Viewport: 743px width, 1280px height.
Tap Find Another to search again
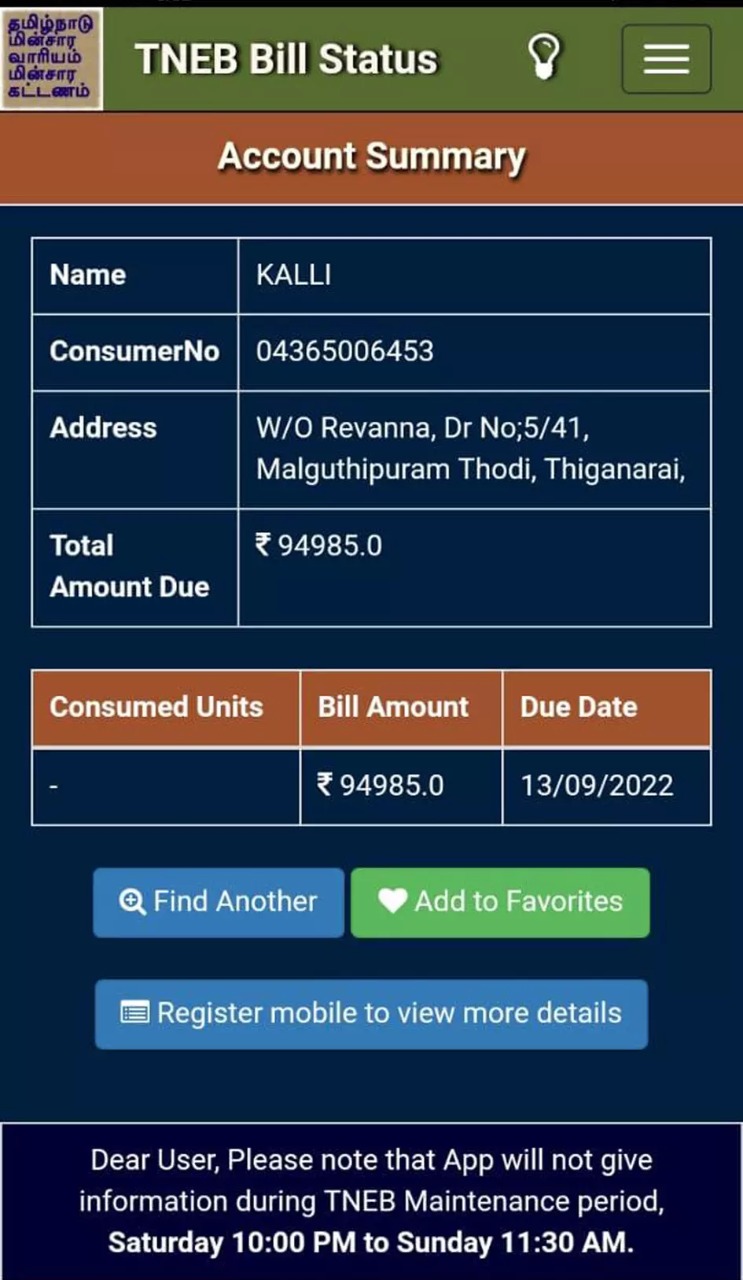pos(218,902)
